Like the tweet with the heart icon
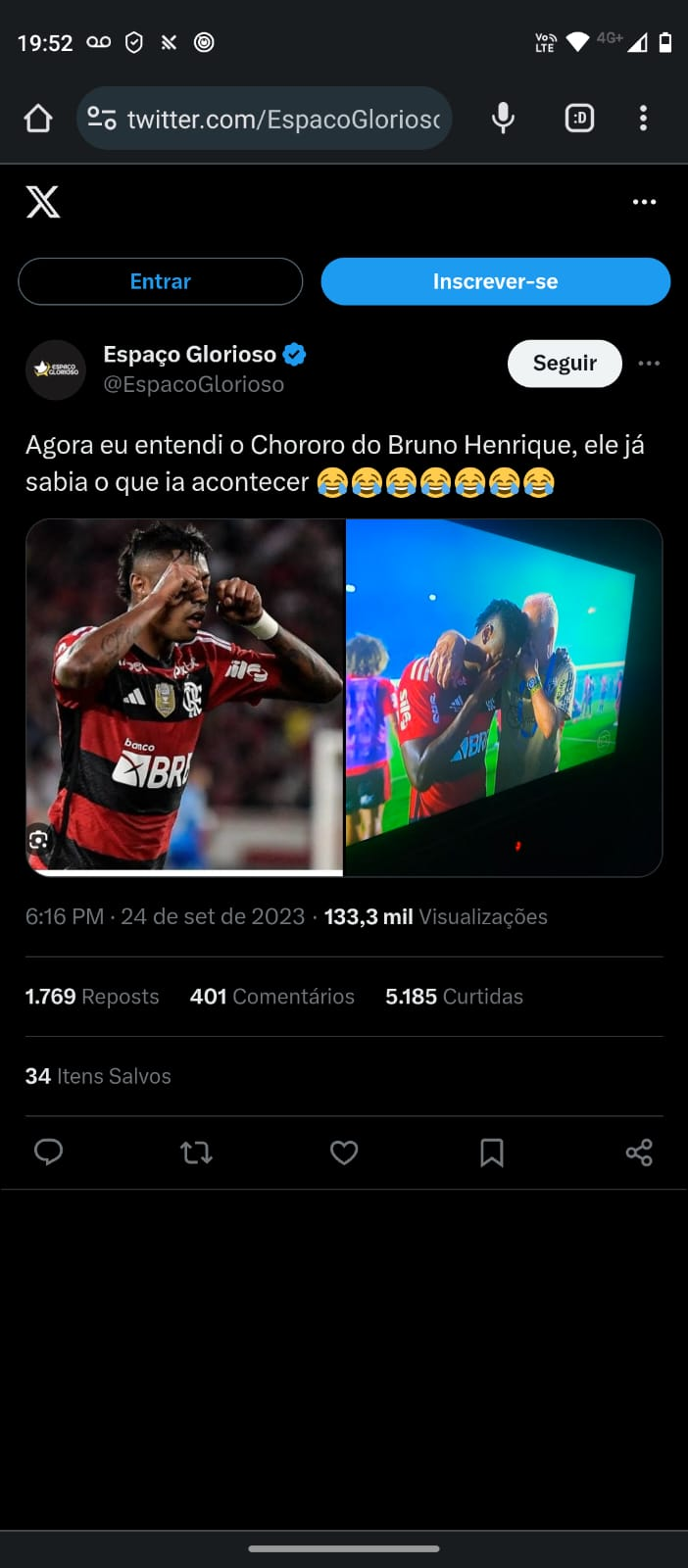 coord(344,1152)
